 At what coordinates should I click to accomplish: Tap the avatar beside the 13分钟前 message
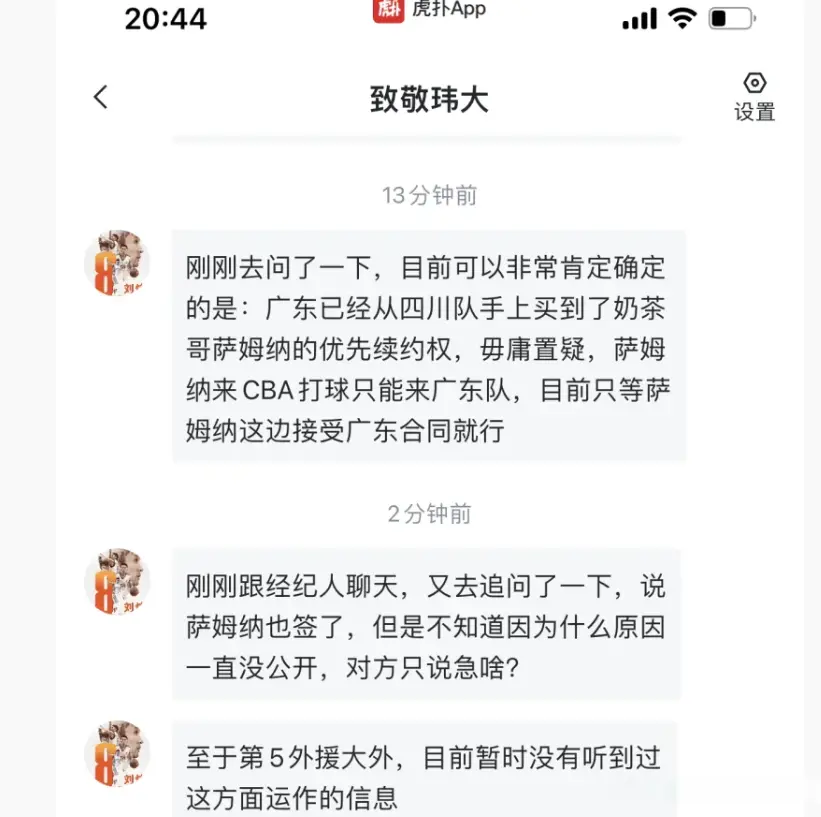tap(117, 264)
